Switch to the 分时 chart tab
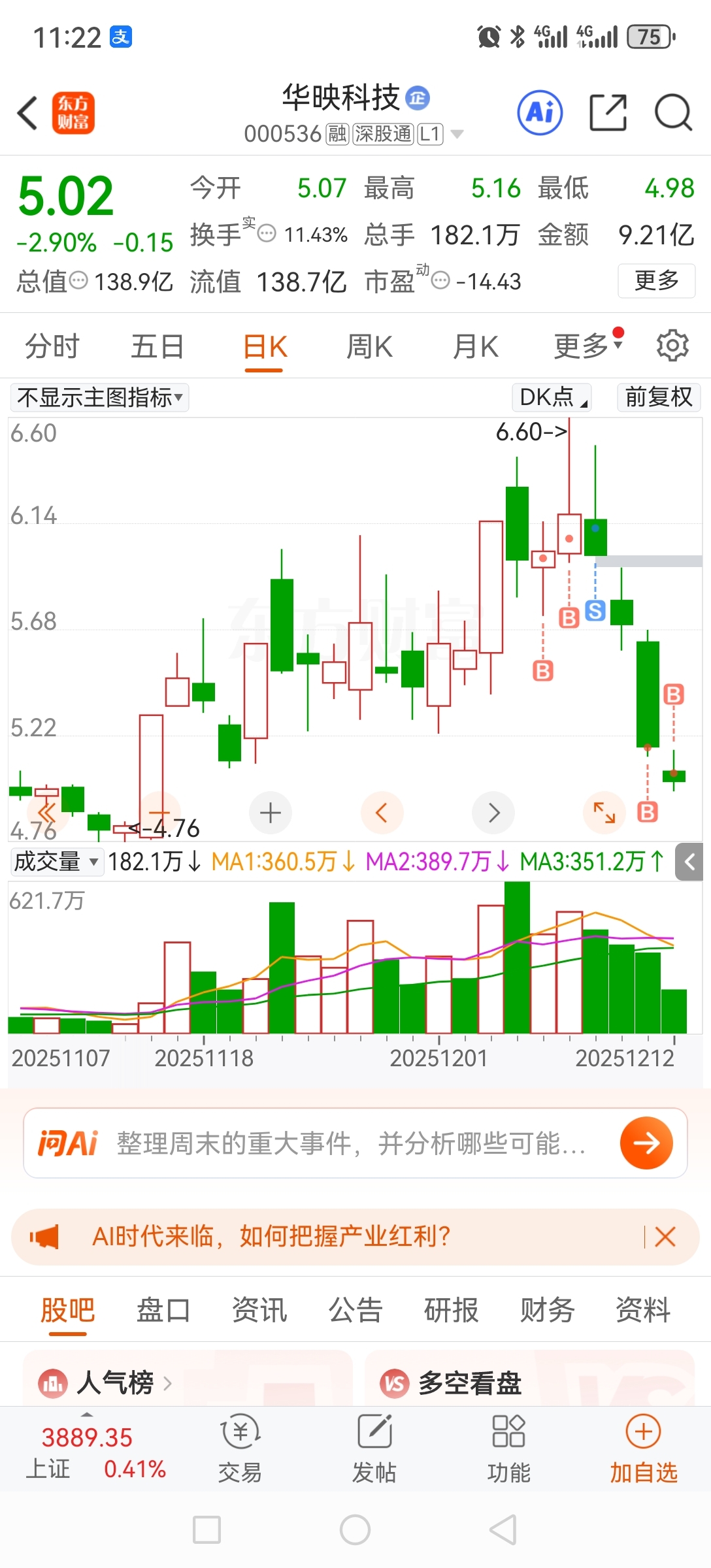Screen dimensions: 711x1568 click(x=52, y=346)
